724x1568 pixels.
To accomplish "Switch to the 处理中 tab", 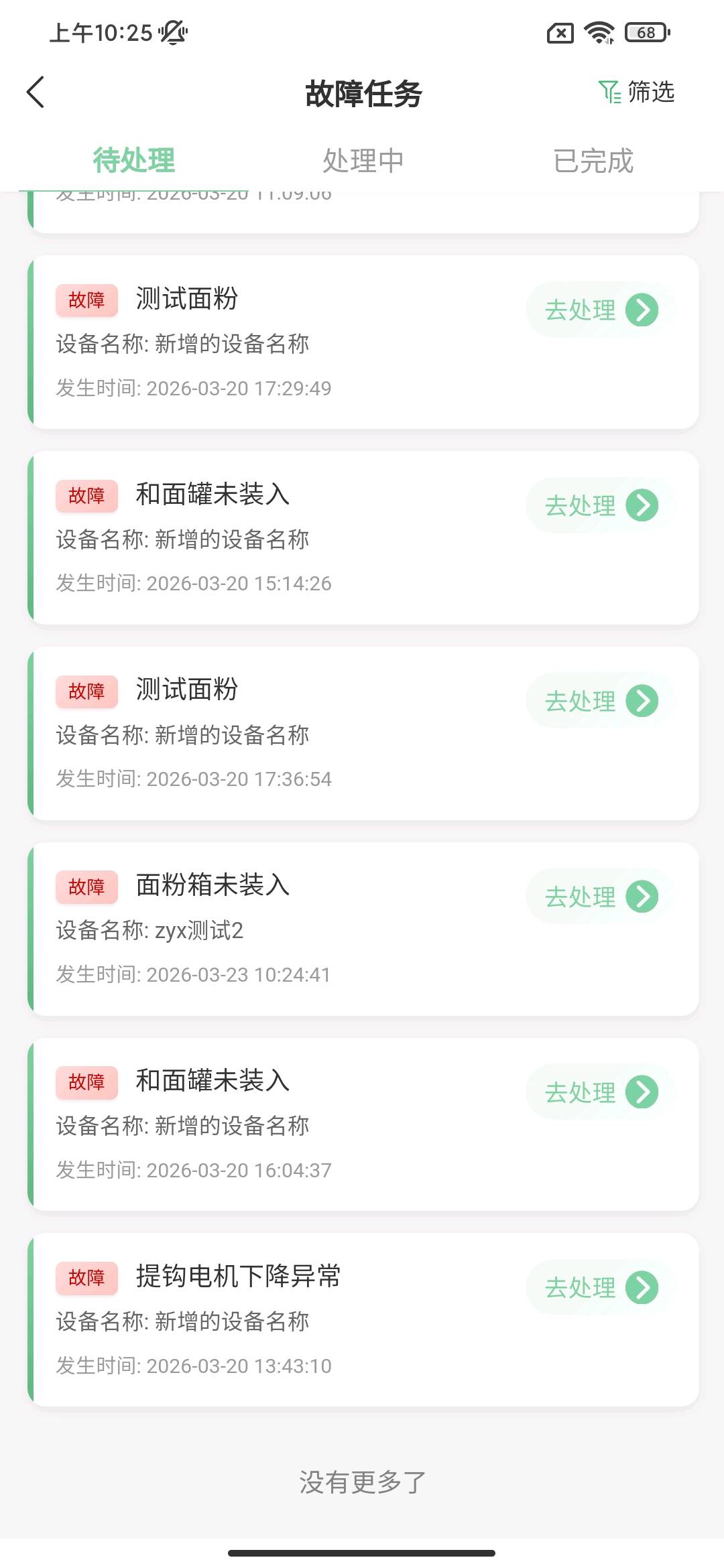I will click(363, 161).
